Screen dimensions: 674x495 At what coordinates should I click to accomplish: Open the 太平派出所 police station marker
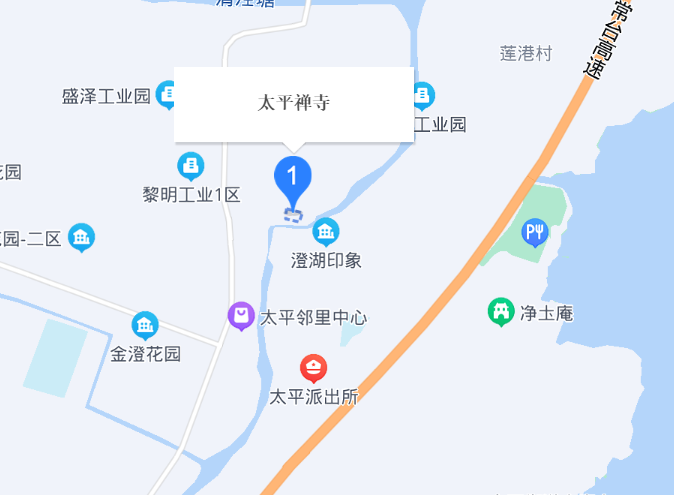[x=313, y=369]
